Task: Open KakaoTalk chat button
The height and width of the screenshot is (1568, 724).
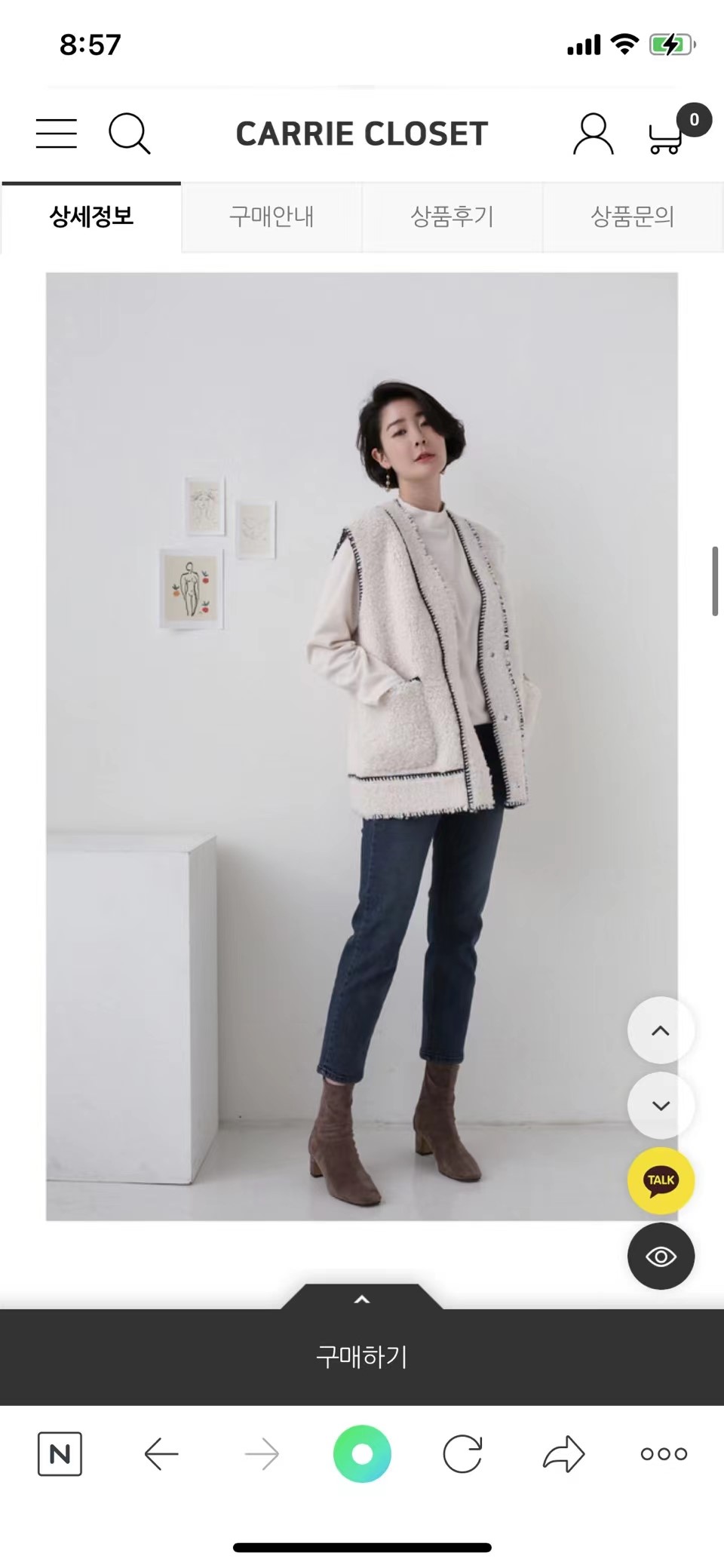Action: point(661,1180)
